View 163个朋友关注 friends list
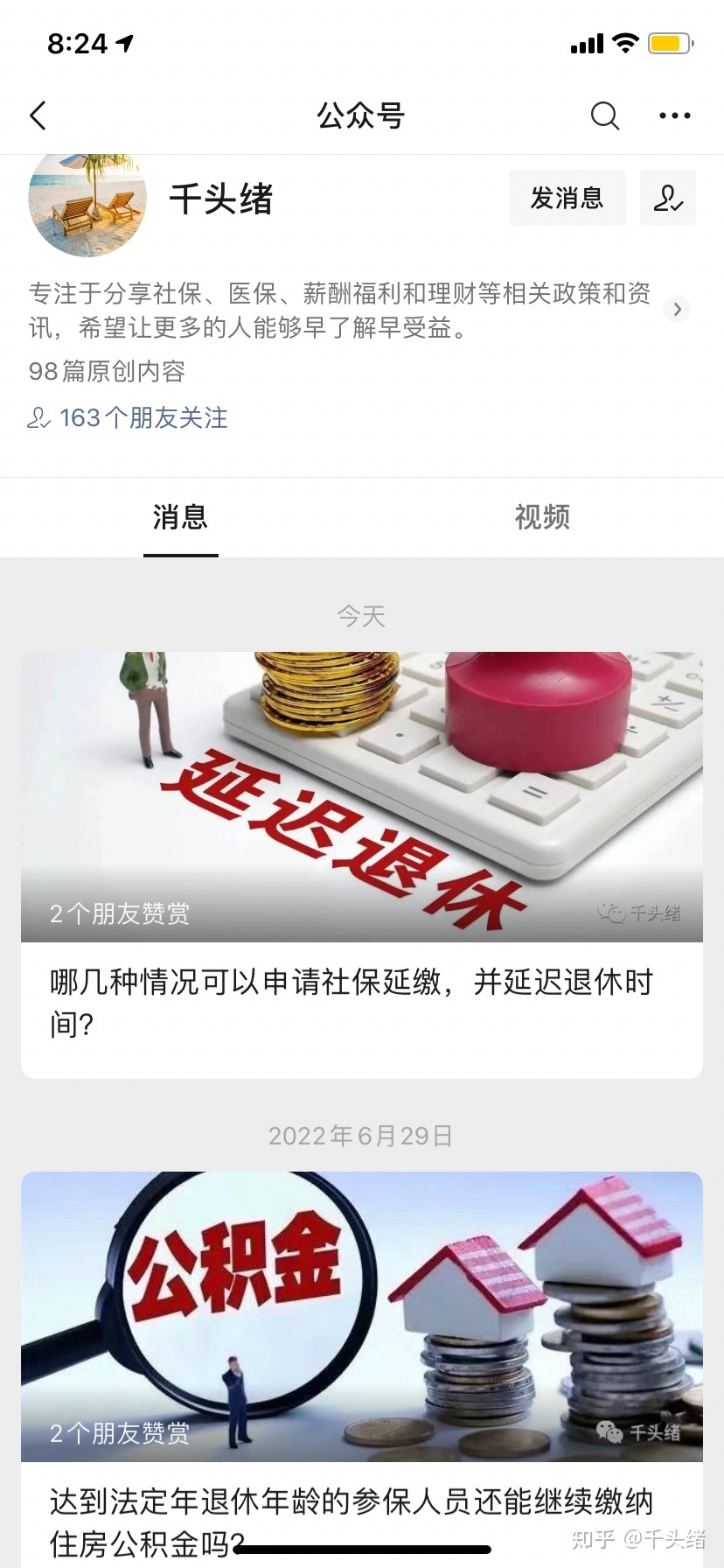Viewport: 724px width, 1568px height. tap(129, 418)
